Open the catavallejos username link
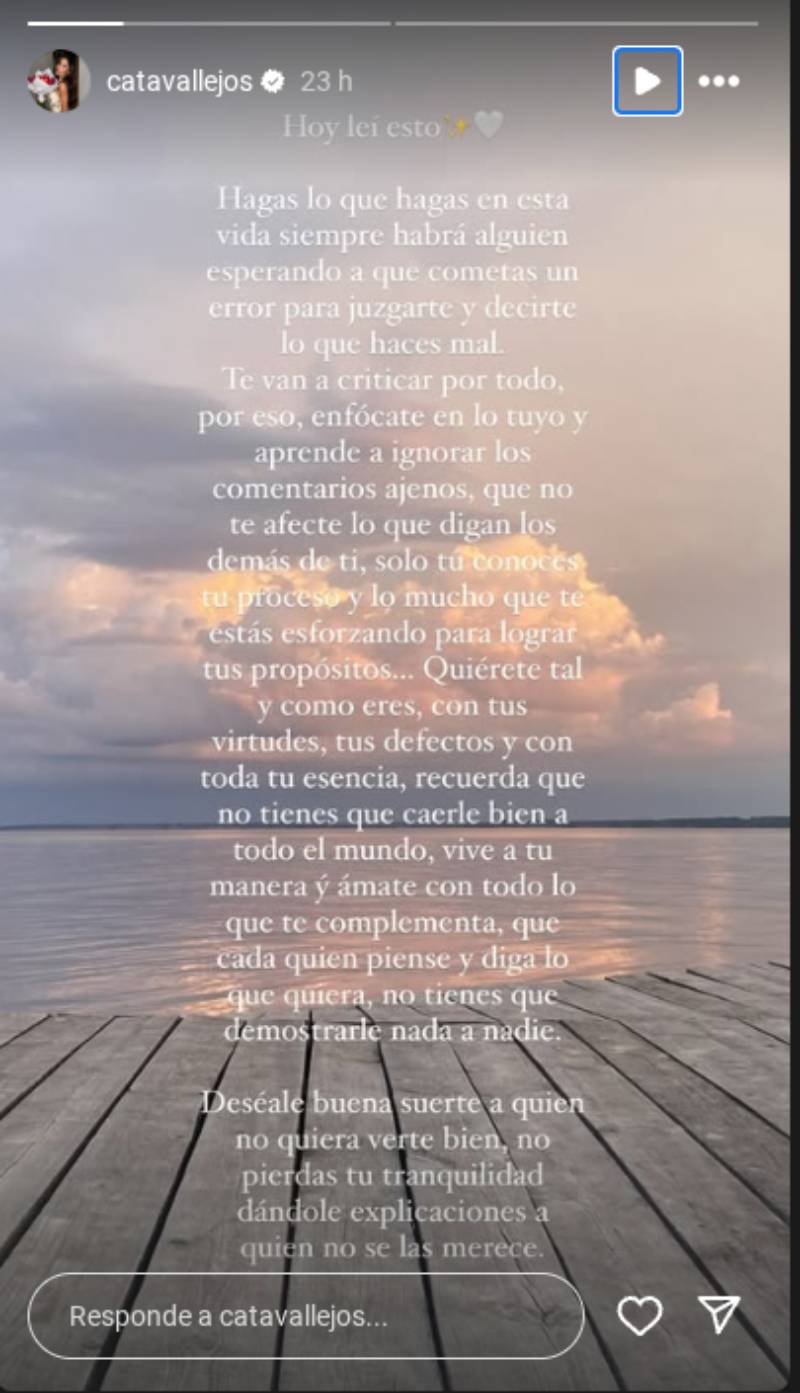This screenshot has width=800, height=1393. coord(180,81)
